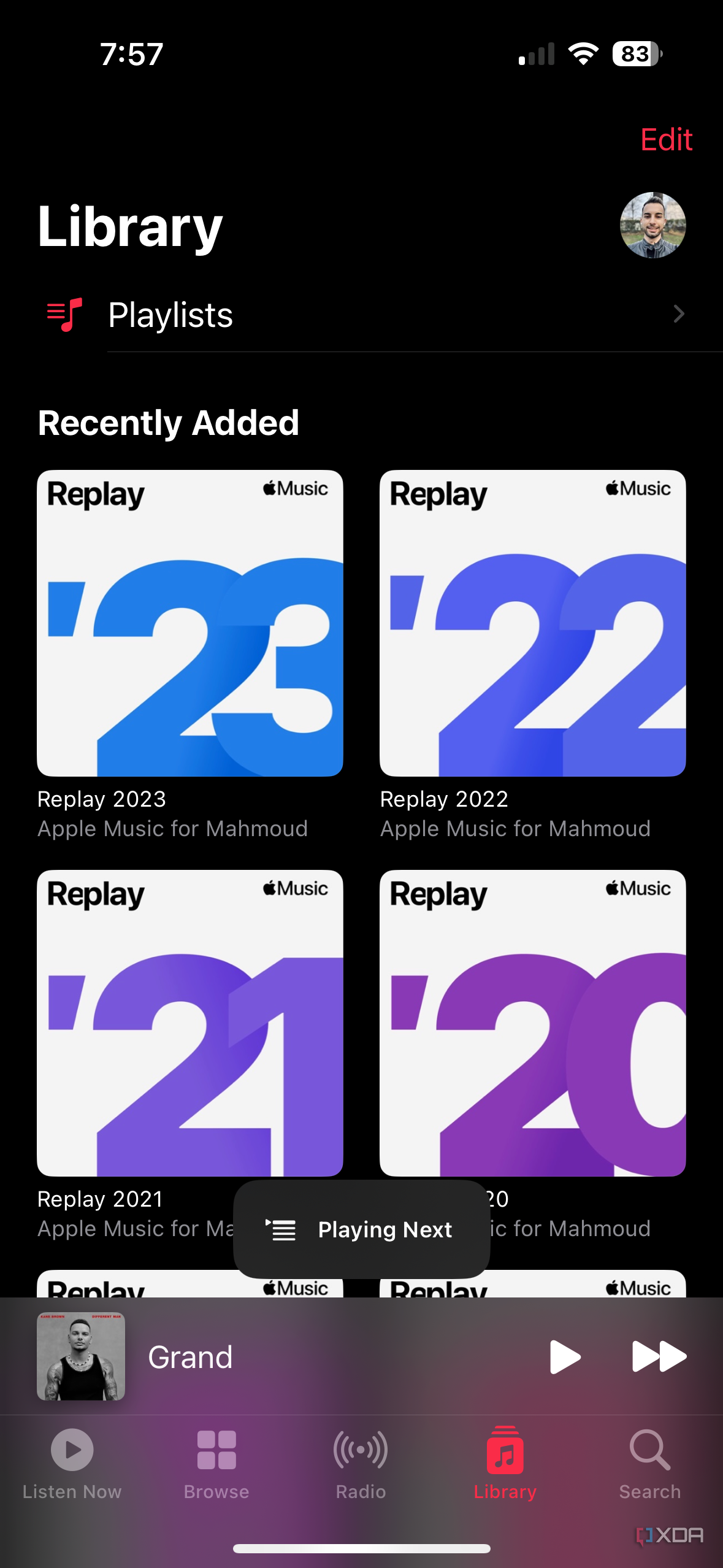Open the Replay 2021 playlist
Screen dimensions: 723x1568
click(x=190, y=1023)
